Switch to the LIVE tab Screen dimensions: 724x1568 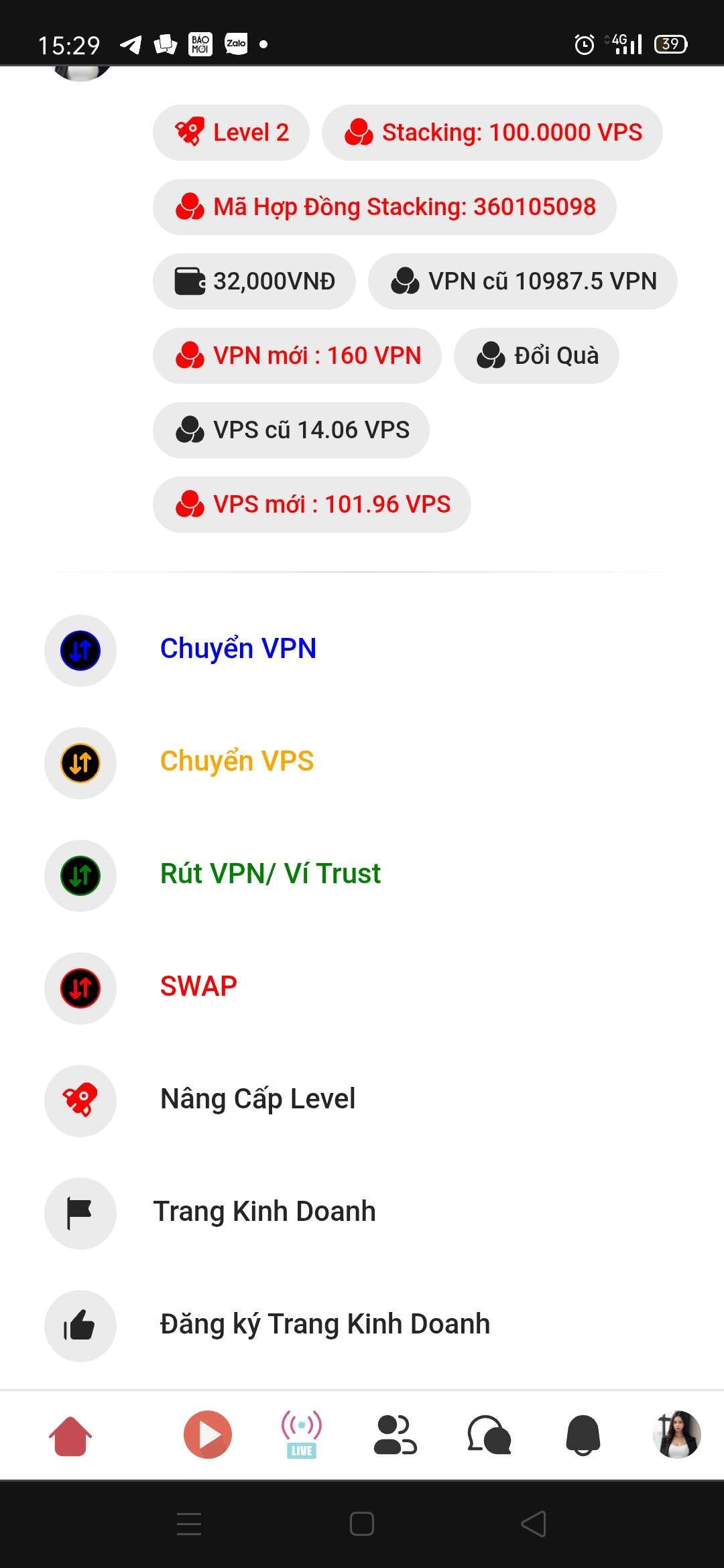click(x=302, y=1435)
